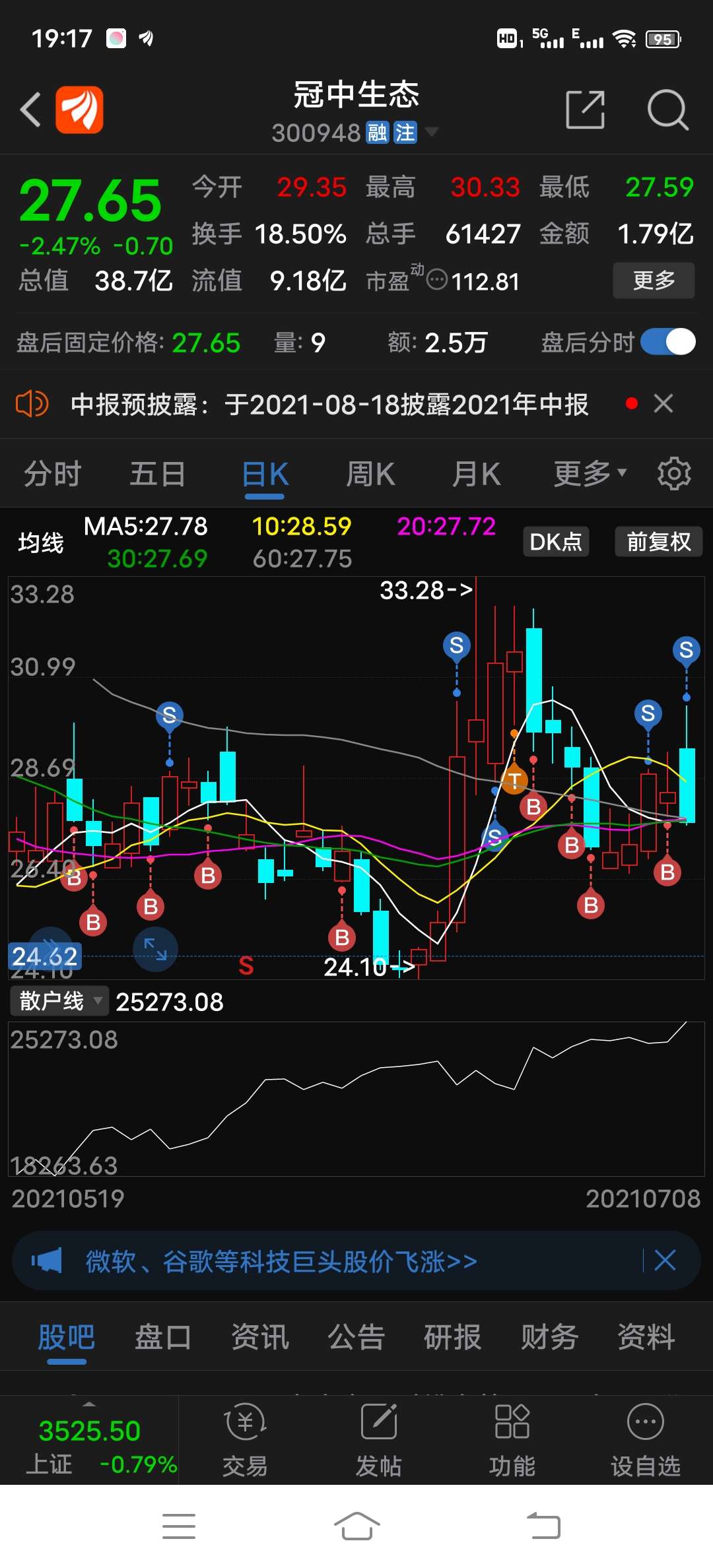Expand the 散户线 indicator dropdown
This screenshot has width=713, height=1568.
coord(58,1000)
